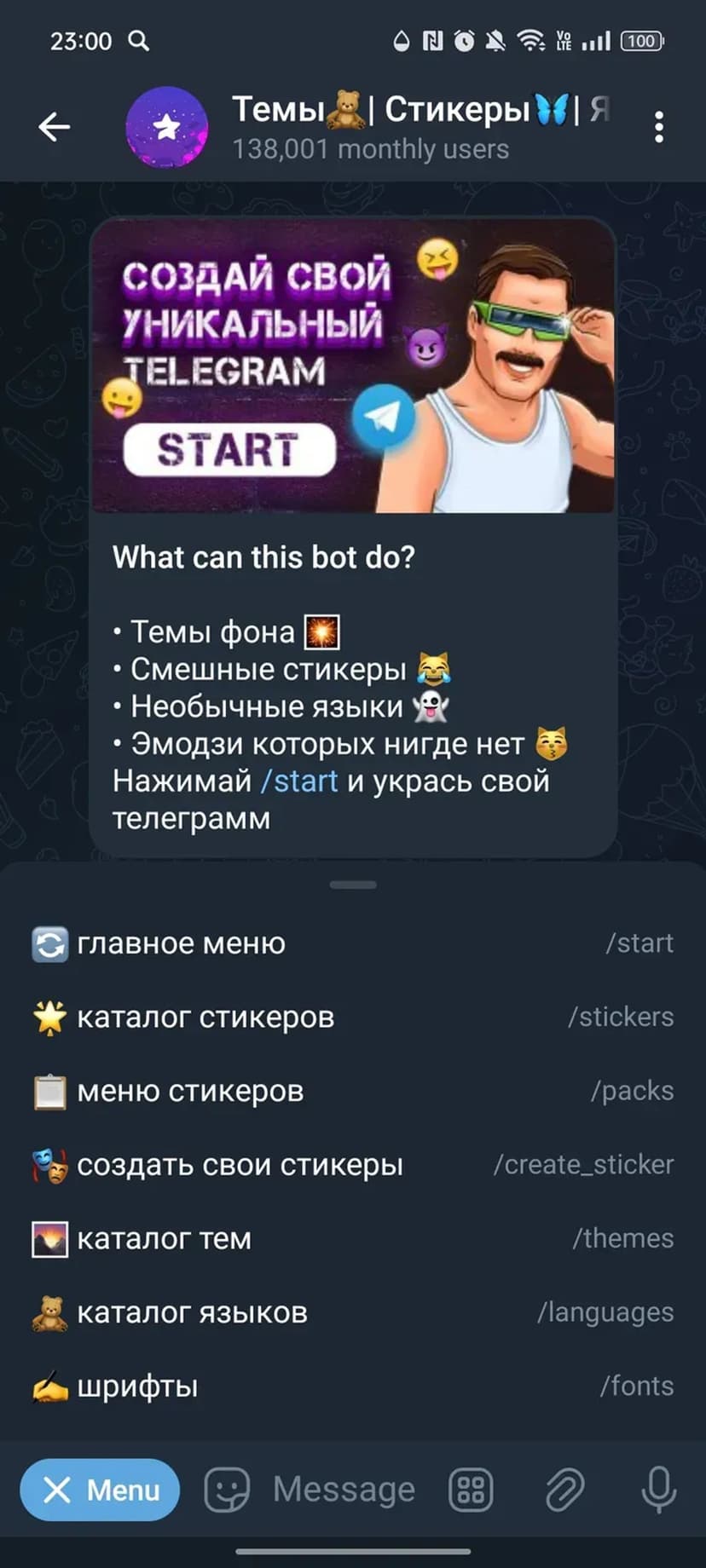The width and height of the screenshot is (706, 1568).
Task: Run создать свои стикеры /create_sticker command
Action: coord(352,1165)
